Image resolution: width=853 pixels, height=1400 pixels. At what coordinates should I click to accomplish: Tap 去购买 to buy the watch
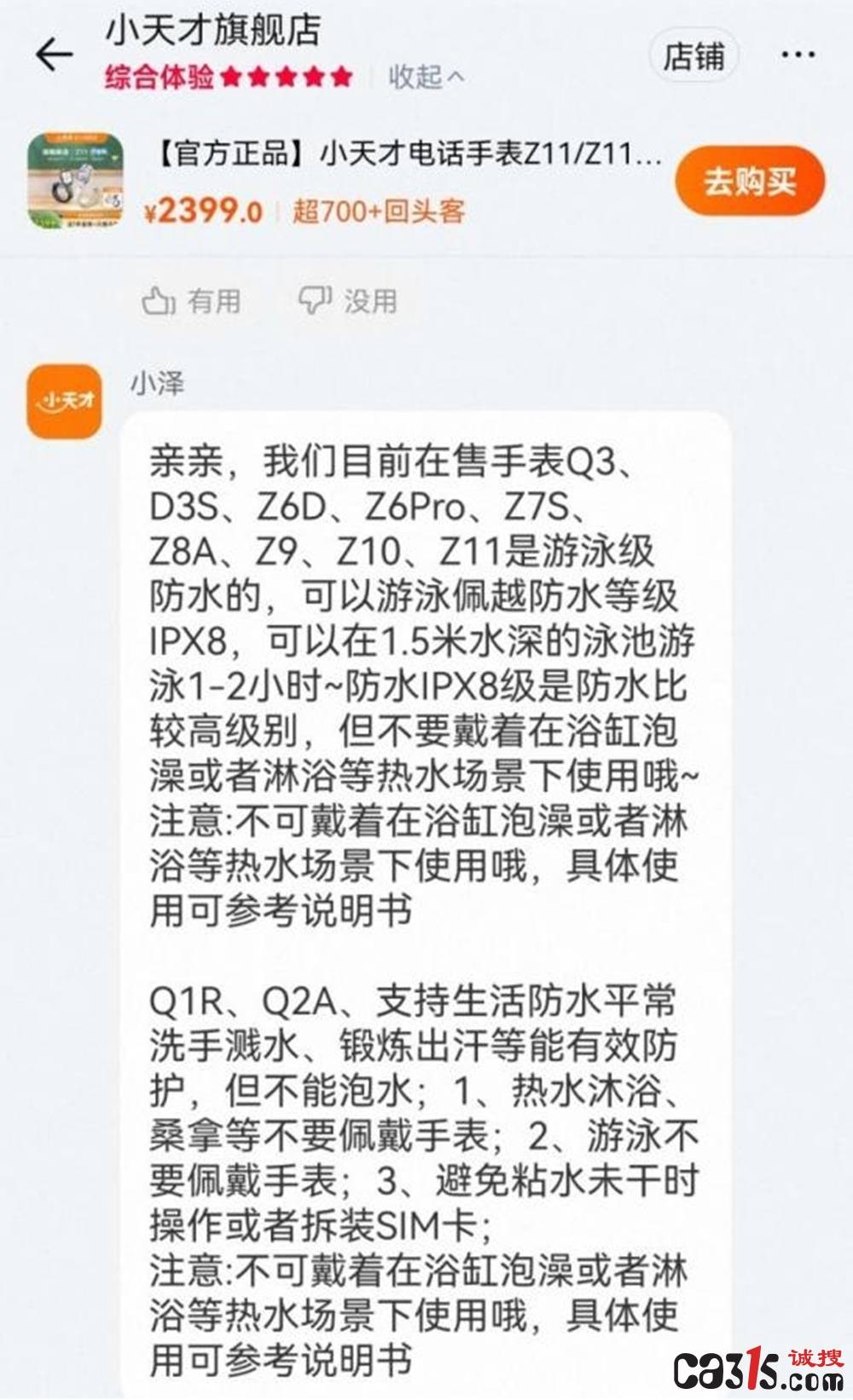[x=749, y=181]
